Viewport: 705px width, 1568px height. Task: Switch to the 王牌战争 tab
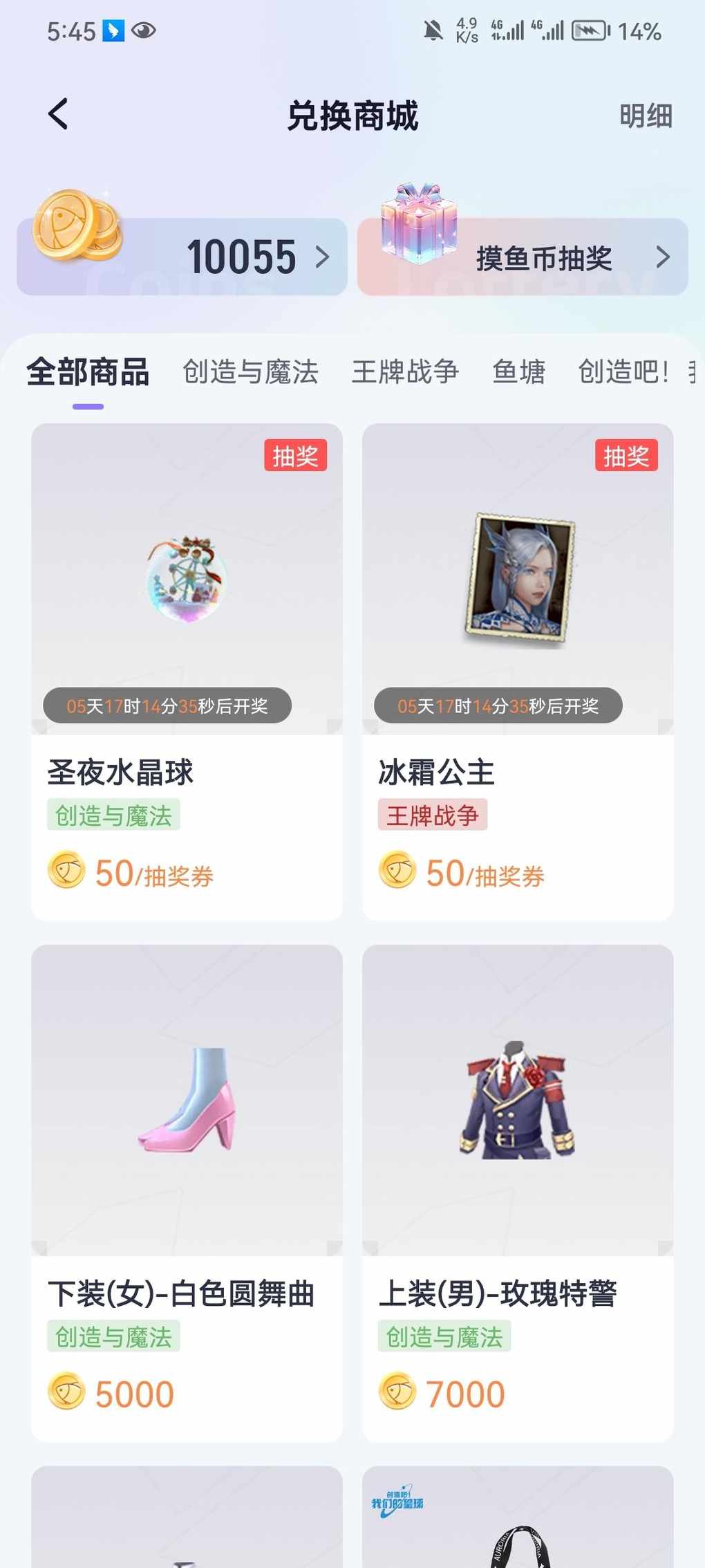point(405,372)
